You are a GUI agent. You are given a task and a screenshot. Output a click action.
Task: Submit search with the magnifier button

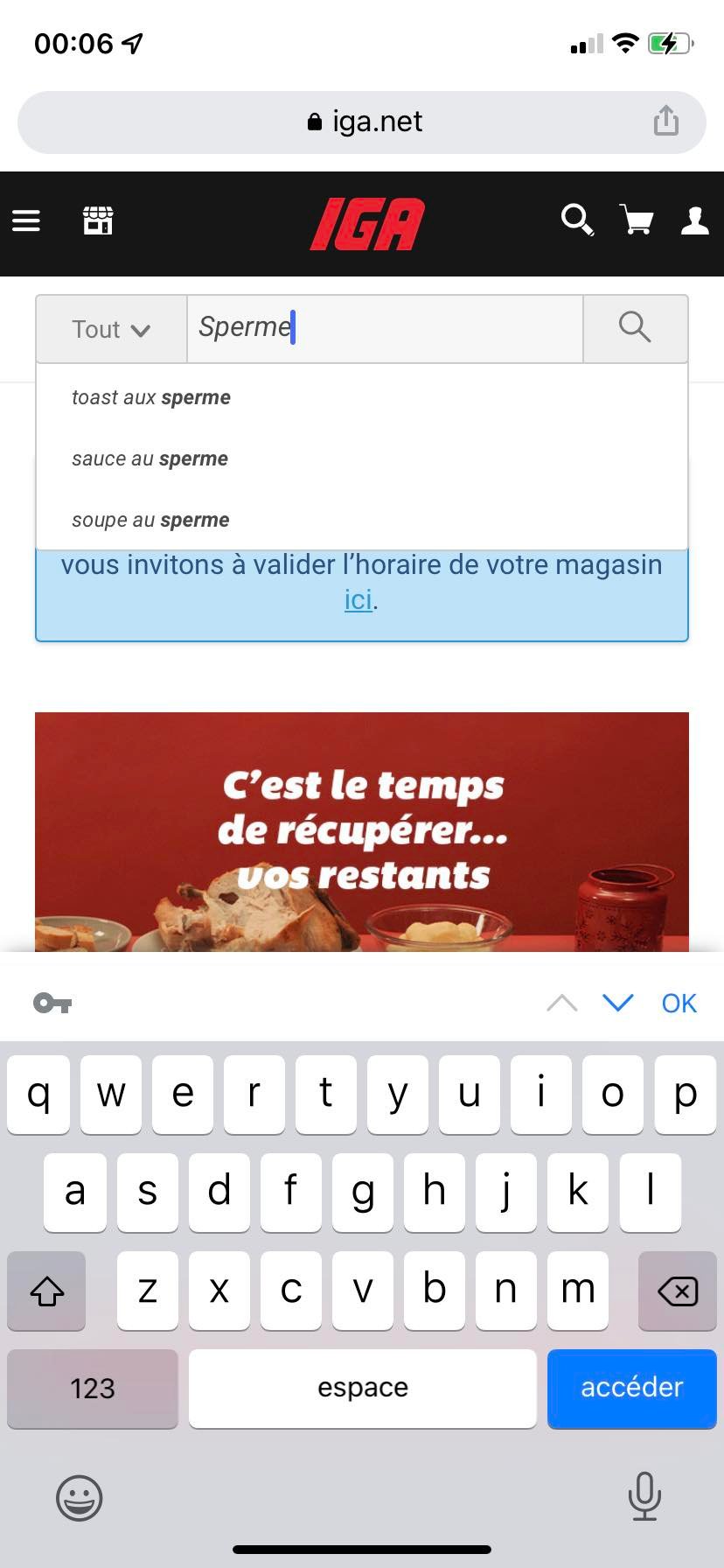click(635, 328)
